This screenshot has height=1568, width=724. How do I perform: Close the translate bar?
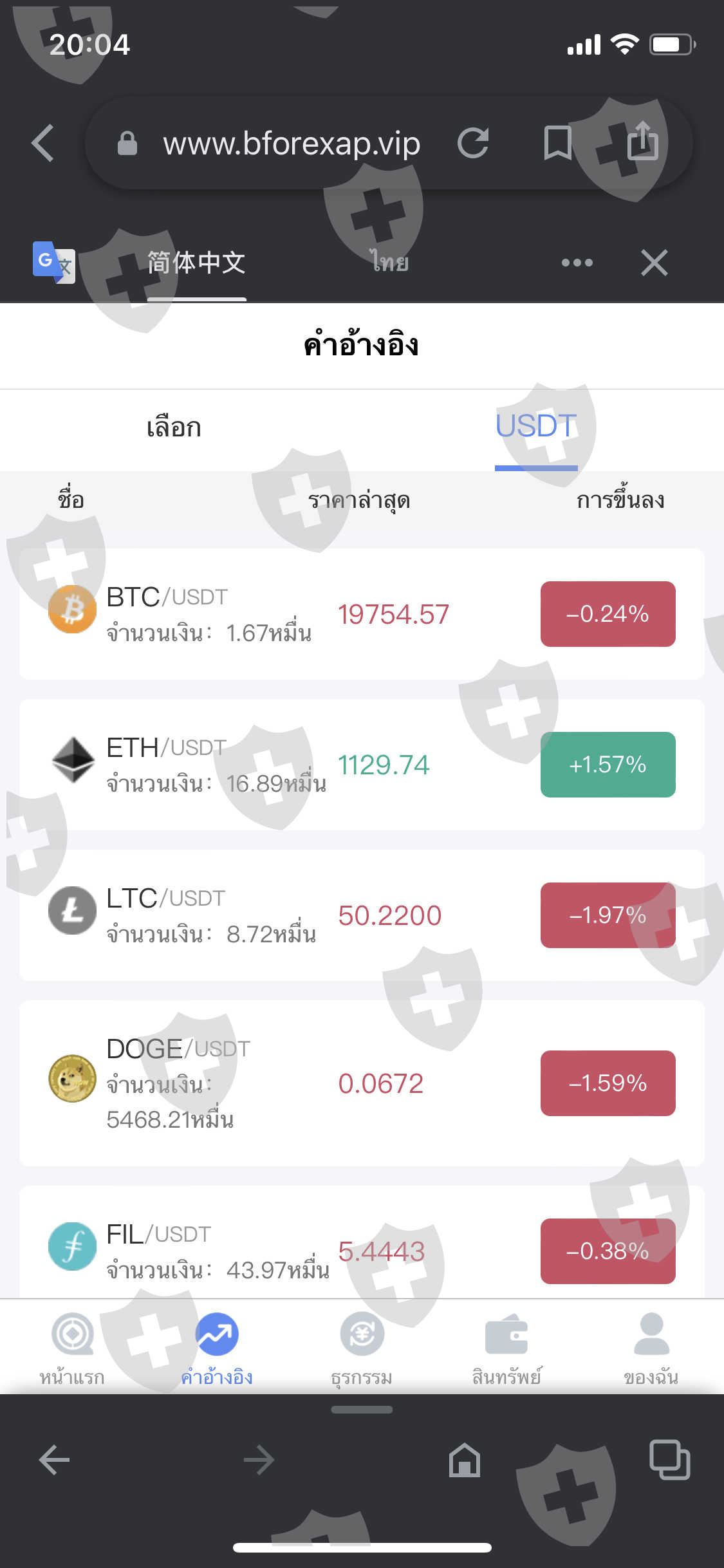pos(654,263)
